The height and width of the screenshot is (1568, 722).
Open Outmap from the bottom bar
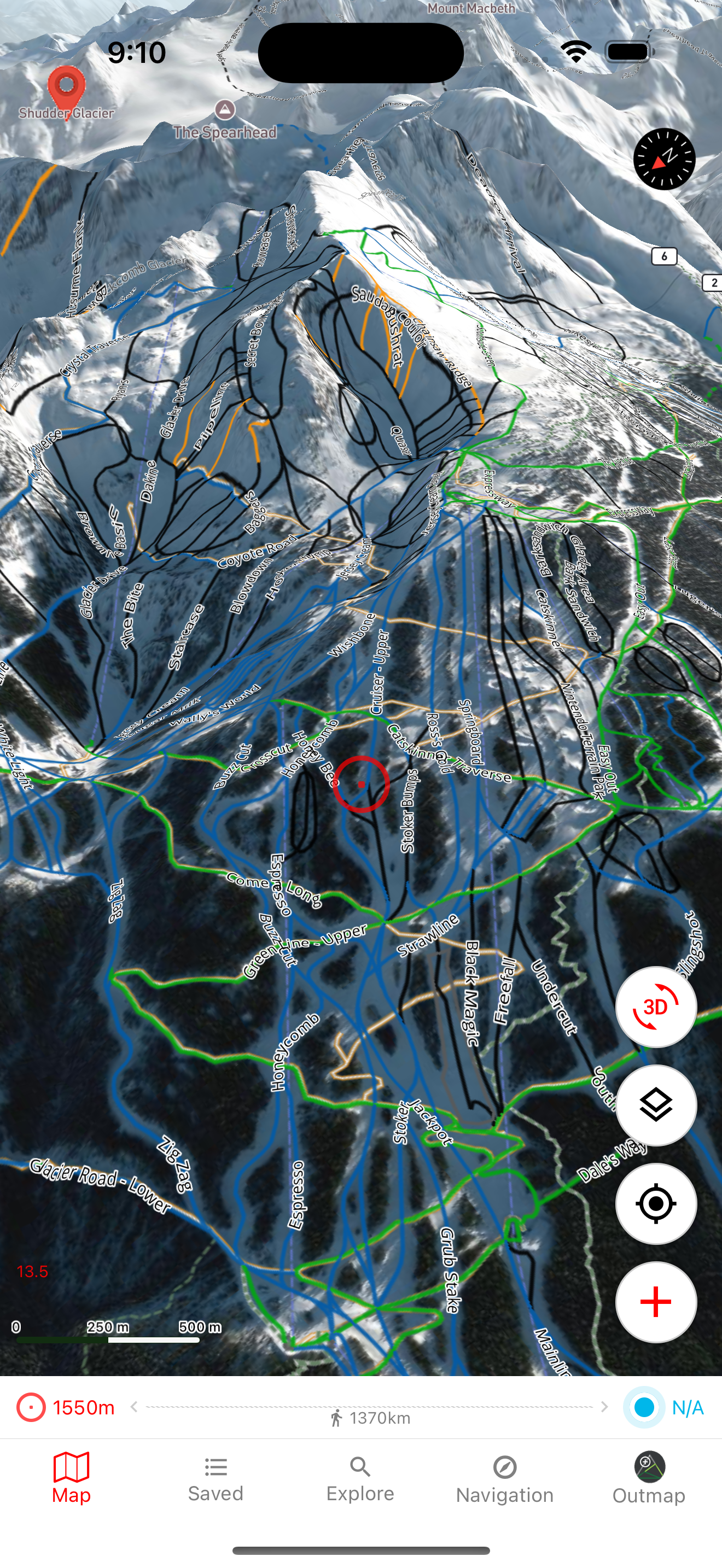[648, 1479]
